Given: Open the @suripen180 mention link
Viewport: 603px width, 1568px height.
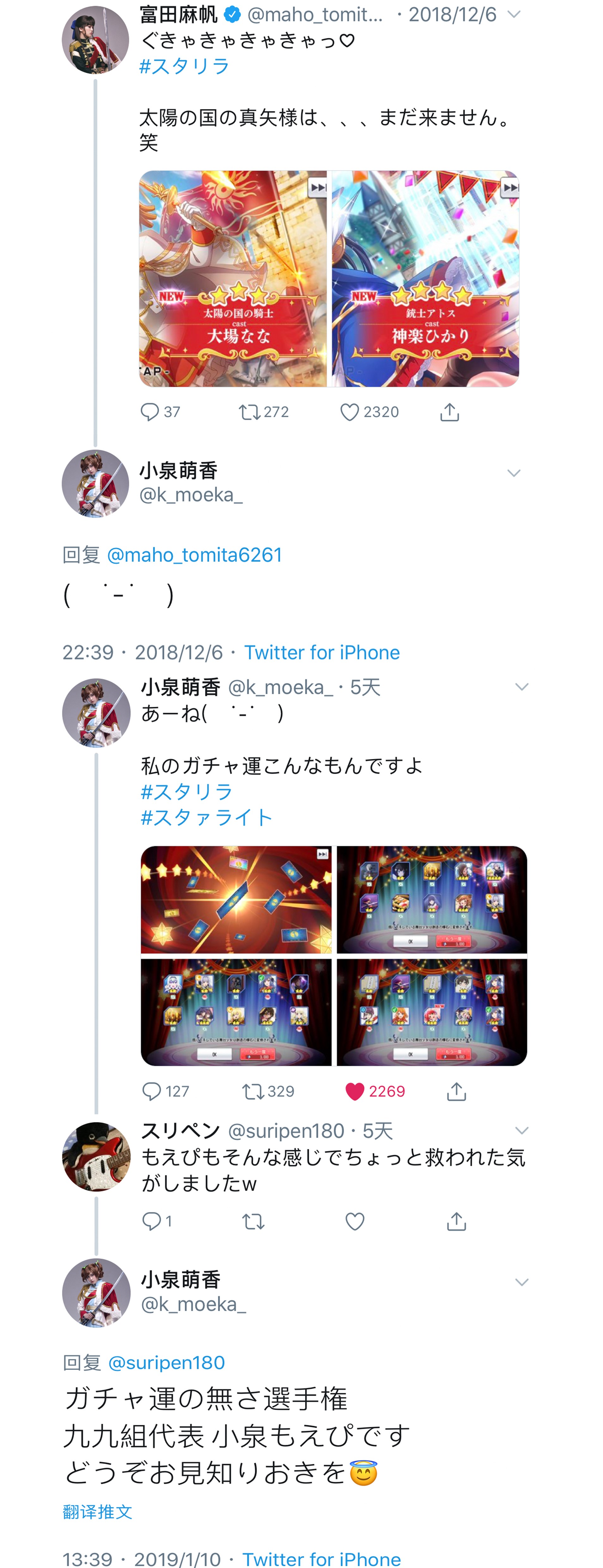Looking at the screenshot, I should pyautogui.click(x=166, y=1362).
